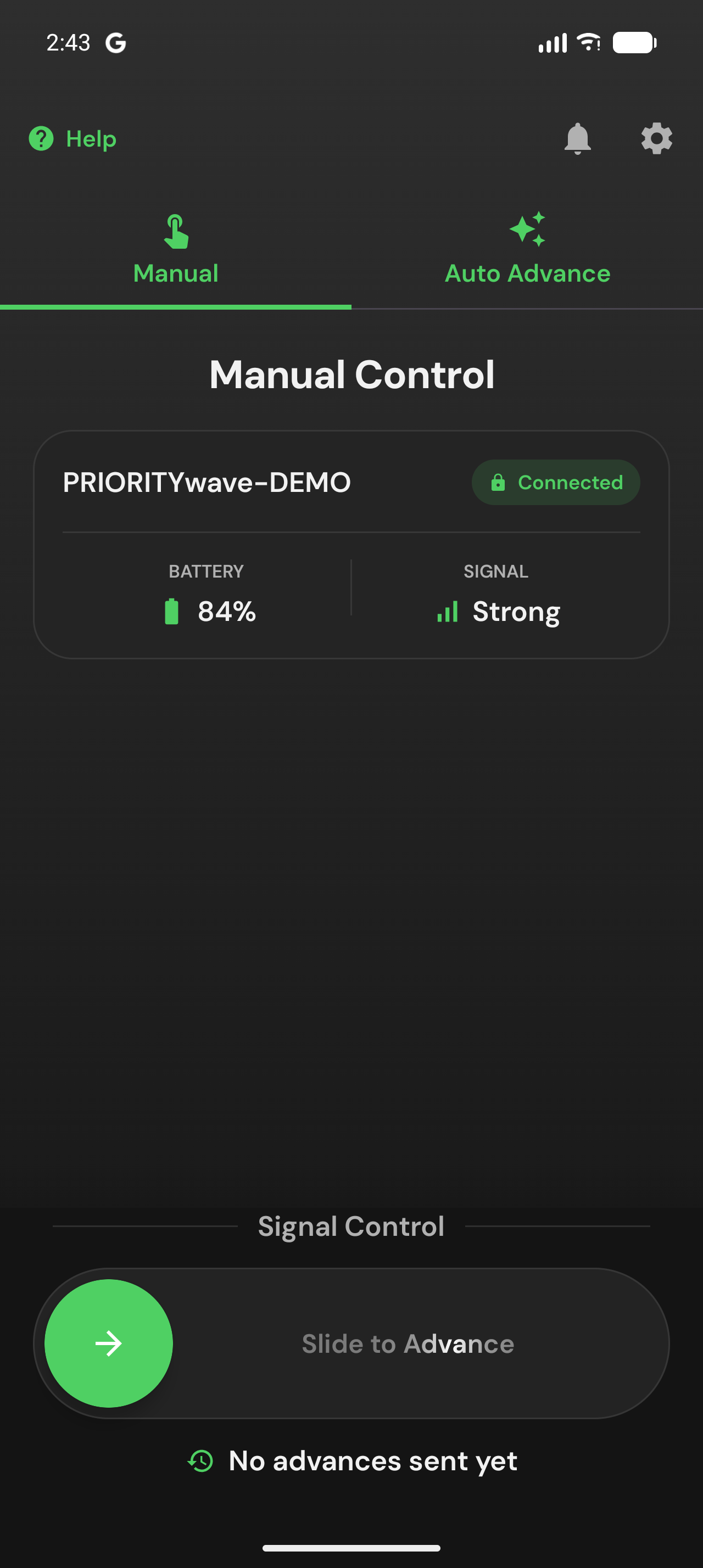The height and width of the screenshot is (1568, 703).
Task: Open the Help link
Action: pos(72,139)
